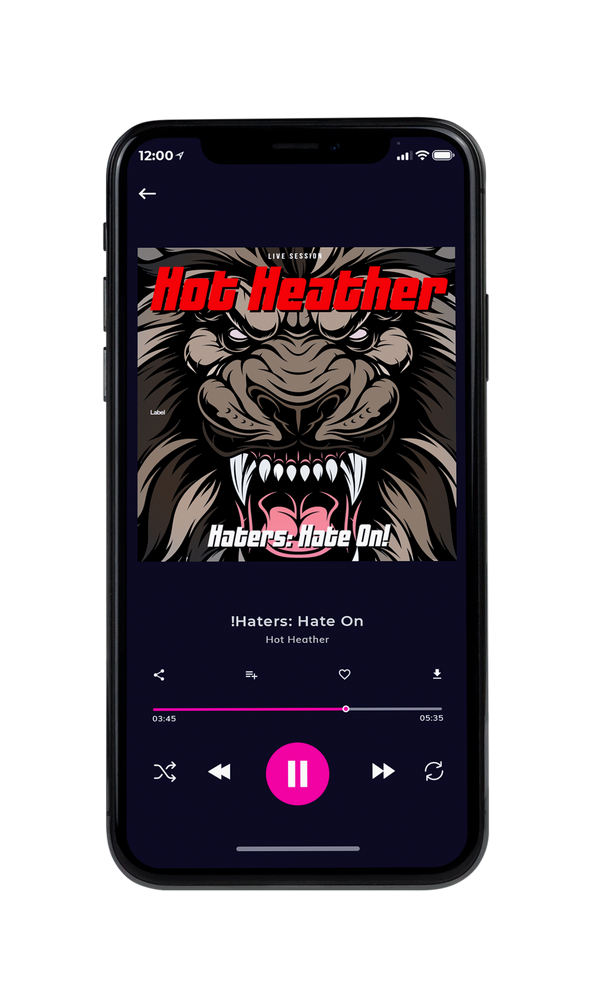Download the current track
Image resolution: width=600 pixels, height=1000 pixels.
coord(437,674)
